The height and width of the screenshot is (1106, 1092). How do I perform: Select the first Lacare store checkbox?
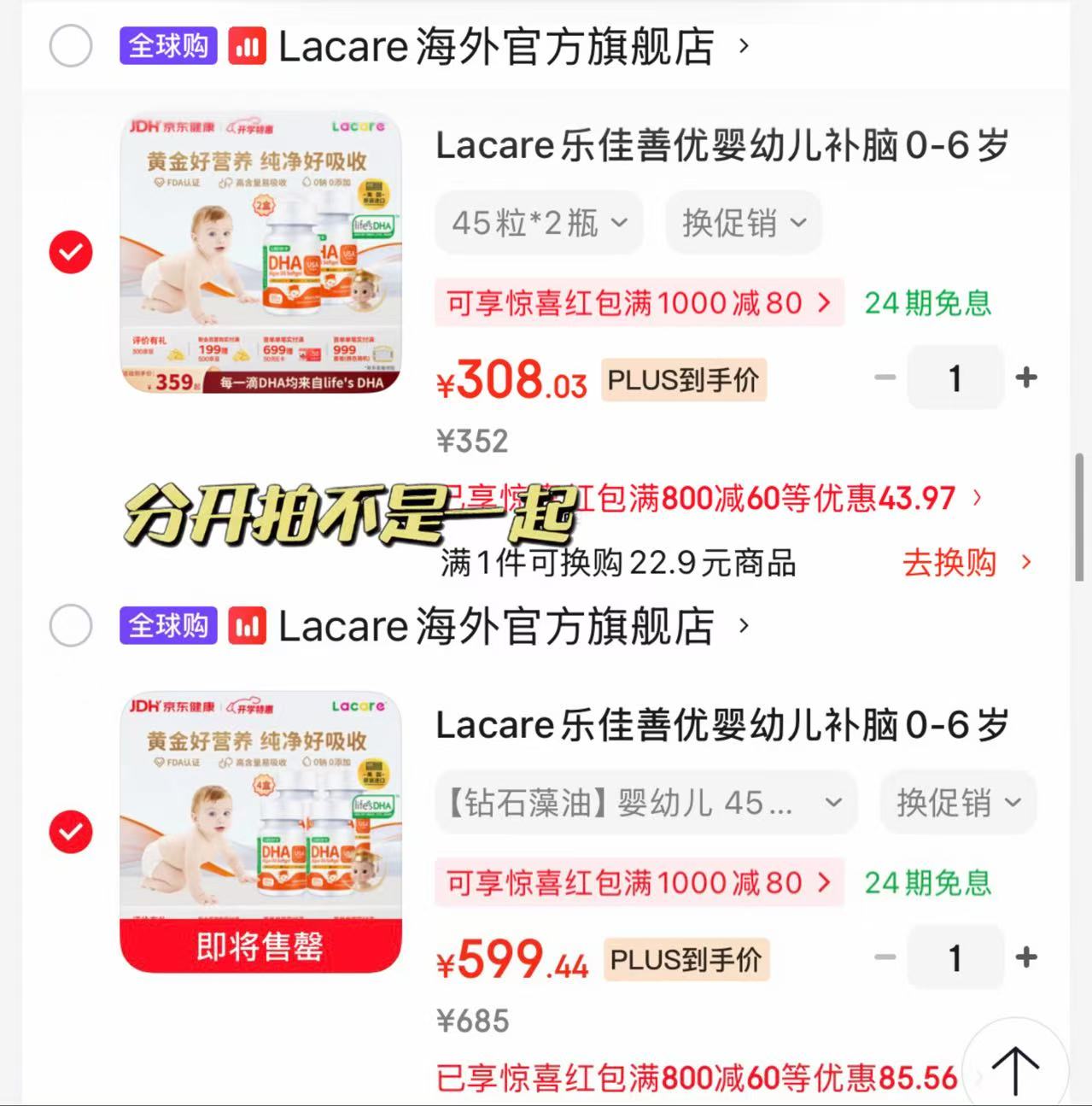click(71, 46)
